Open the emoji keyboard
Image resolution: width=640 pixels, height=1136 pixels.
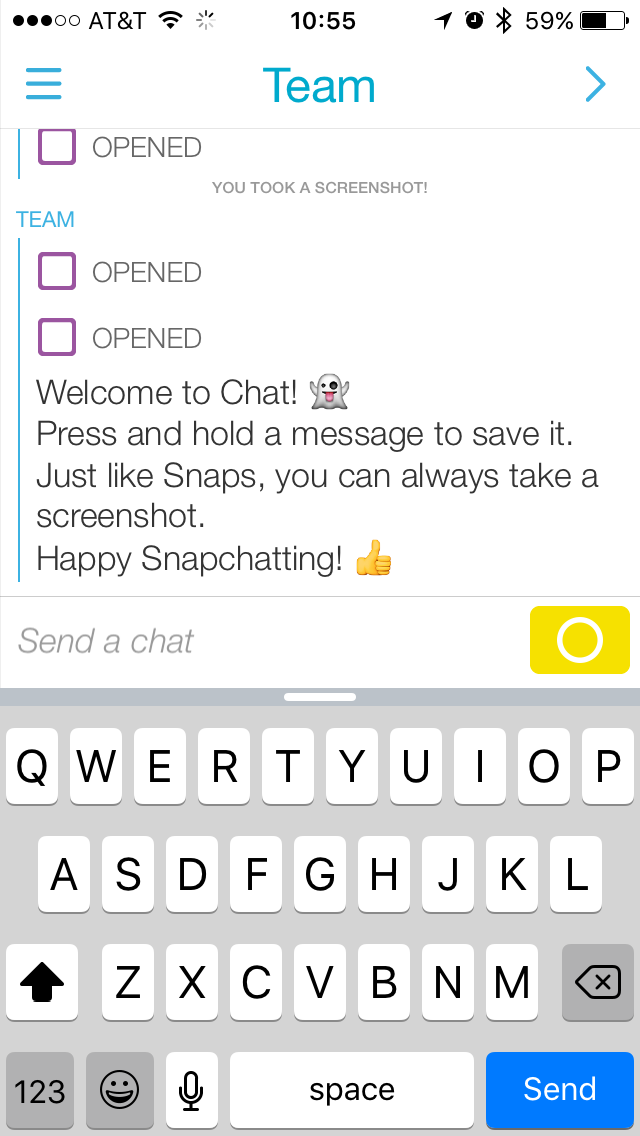coord(120,1089)
